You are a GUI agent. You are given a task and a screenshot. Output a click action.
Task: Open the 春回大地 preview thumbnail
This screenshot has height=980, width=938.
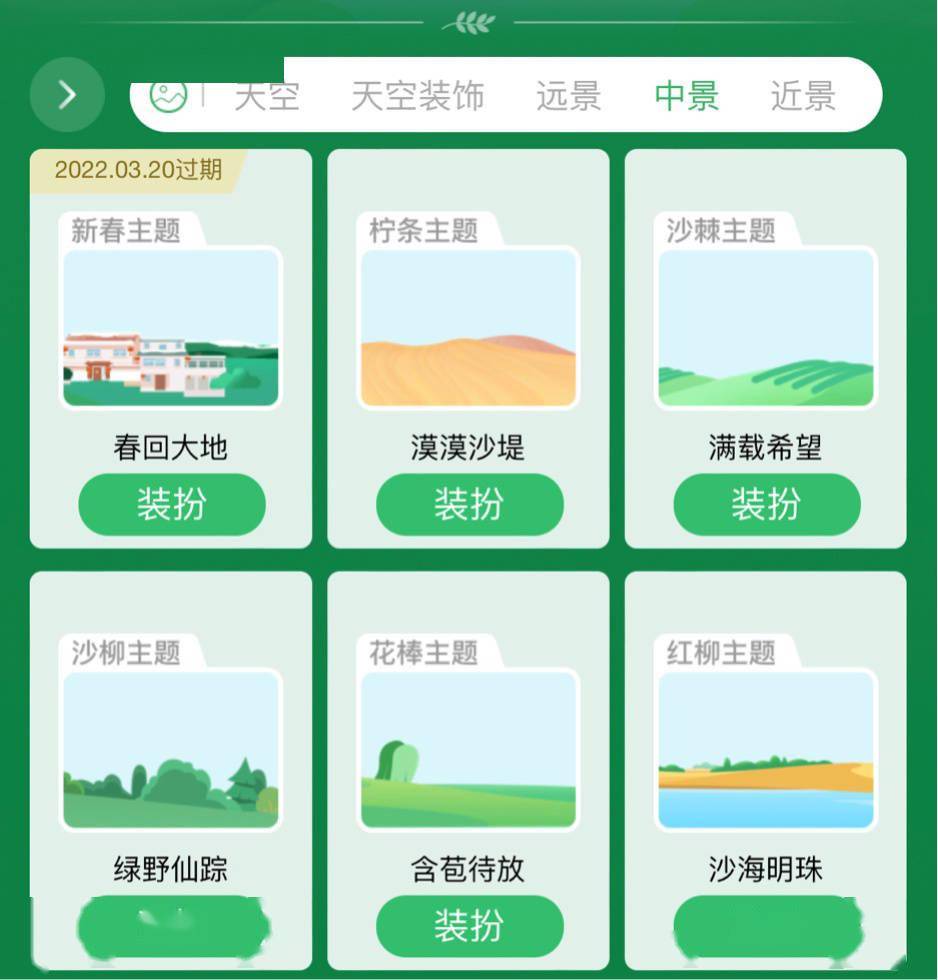(x=171, y=328)
